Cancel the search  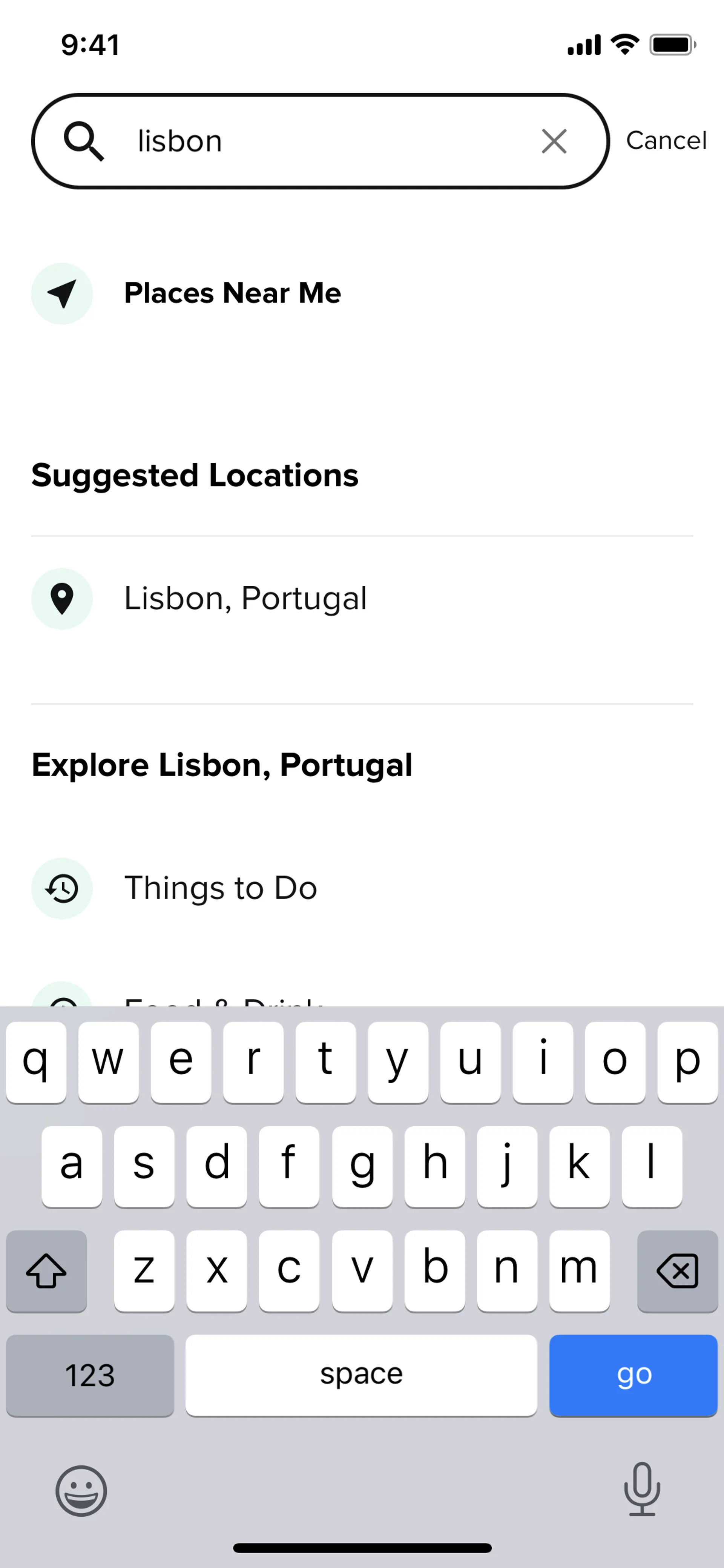tap(666, 141)
